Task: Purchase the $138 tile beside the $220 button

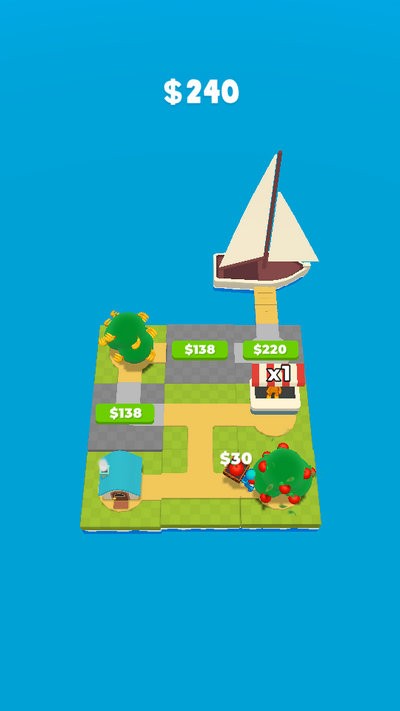Action: pos(200,350)
